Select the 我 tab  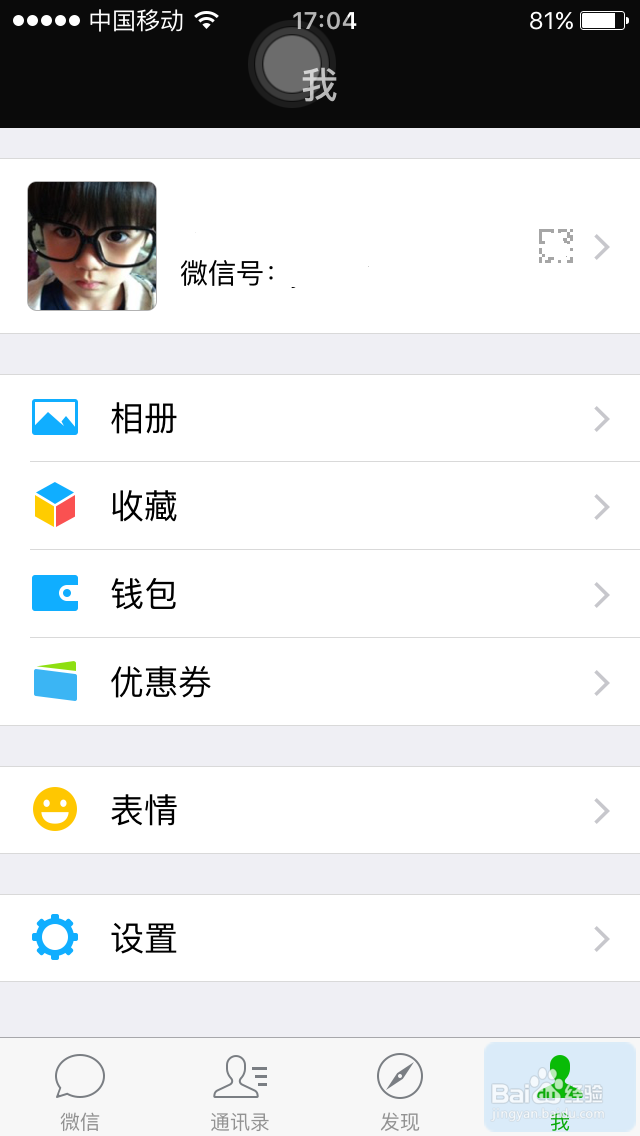coord(560,1089)
